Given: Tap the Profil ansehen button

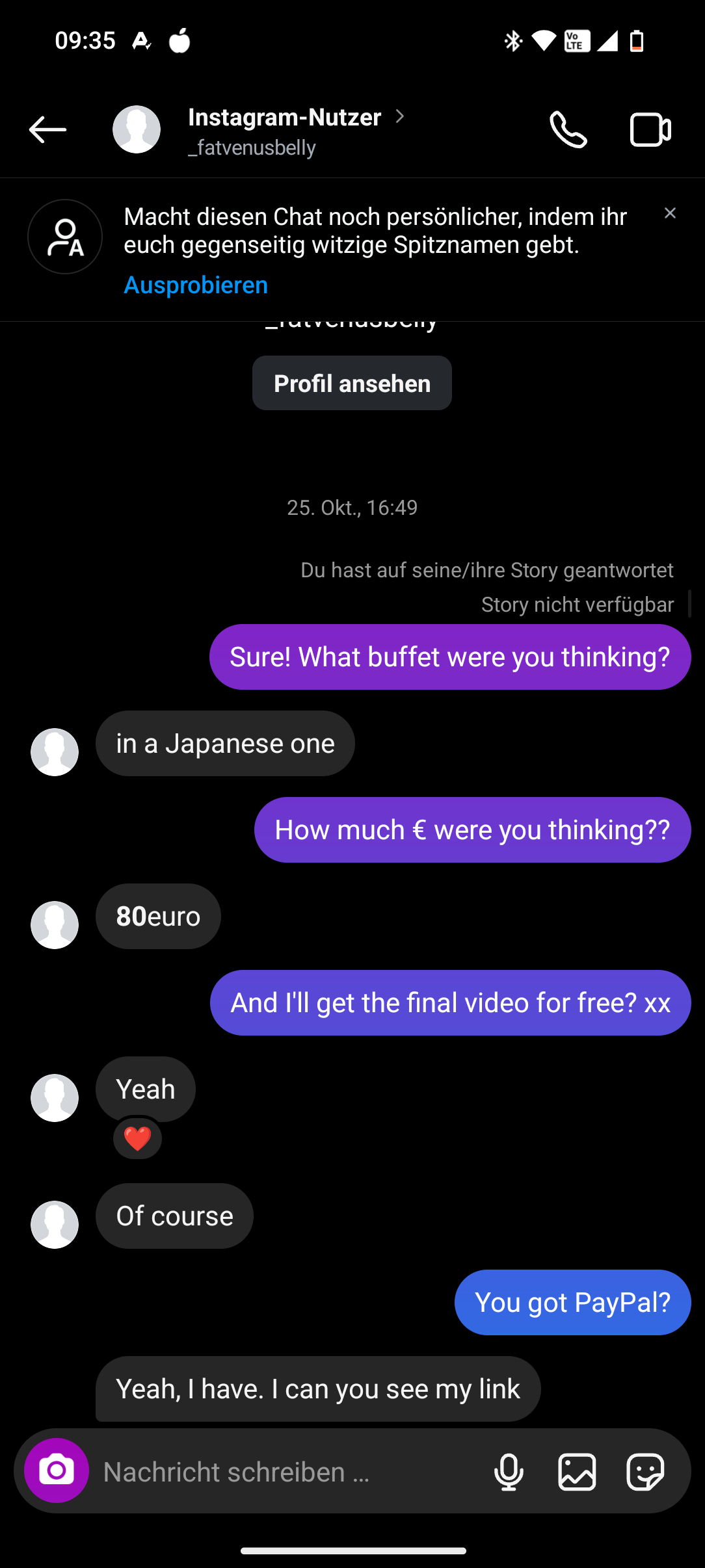Looking at the screenshot, I should pyautogui.click(x=352, y=384).
